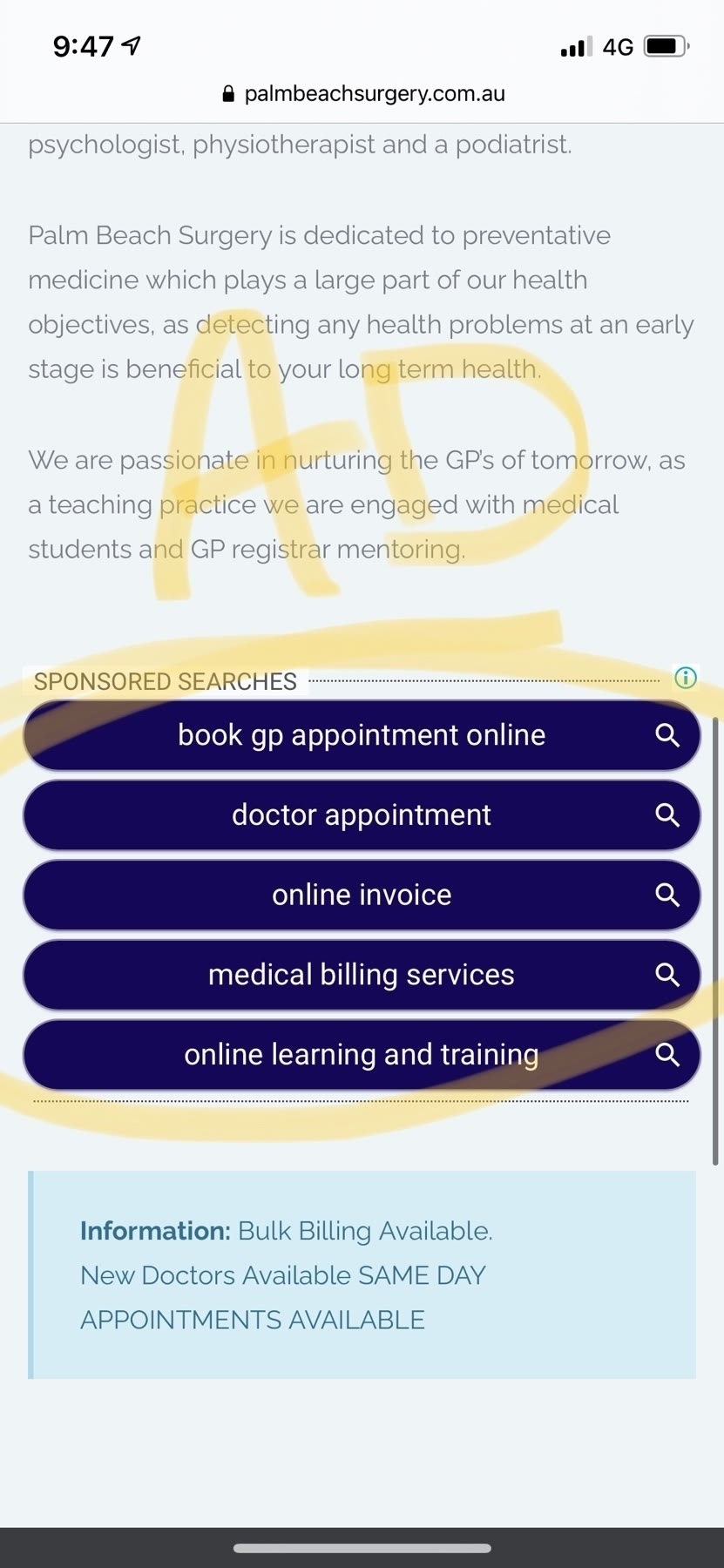Open the sponsored searches info icon
This screenshot has width=724, height=1568.
[686, 678]
